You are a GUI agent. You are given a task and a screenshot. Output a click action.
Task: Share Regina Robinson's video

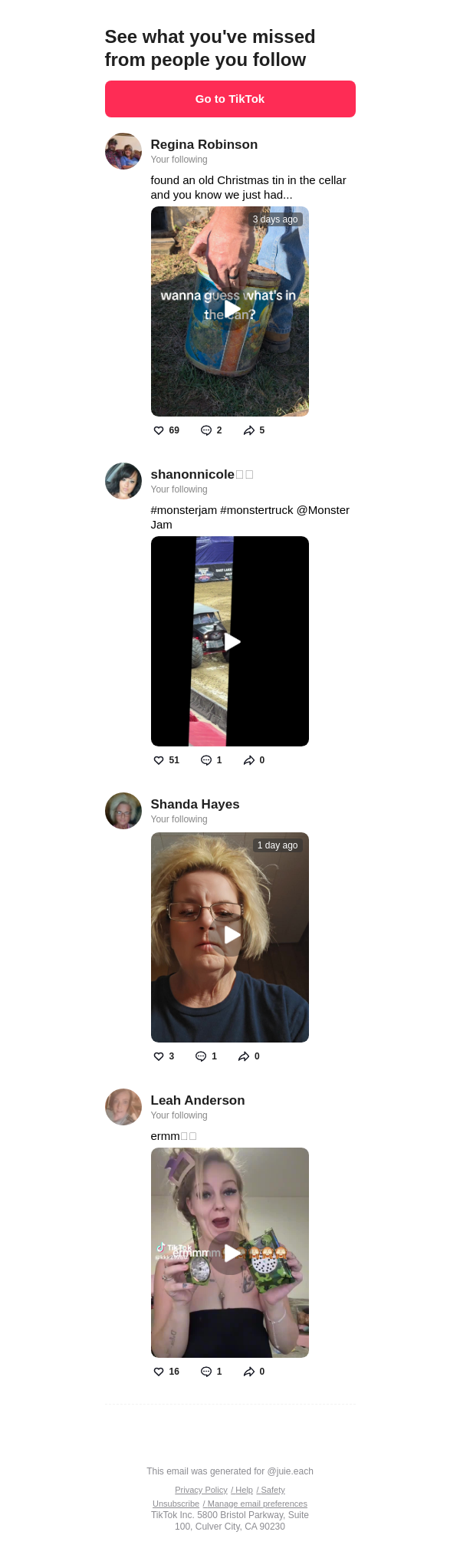pyautogui.click(x=249, y=430)
